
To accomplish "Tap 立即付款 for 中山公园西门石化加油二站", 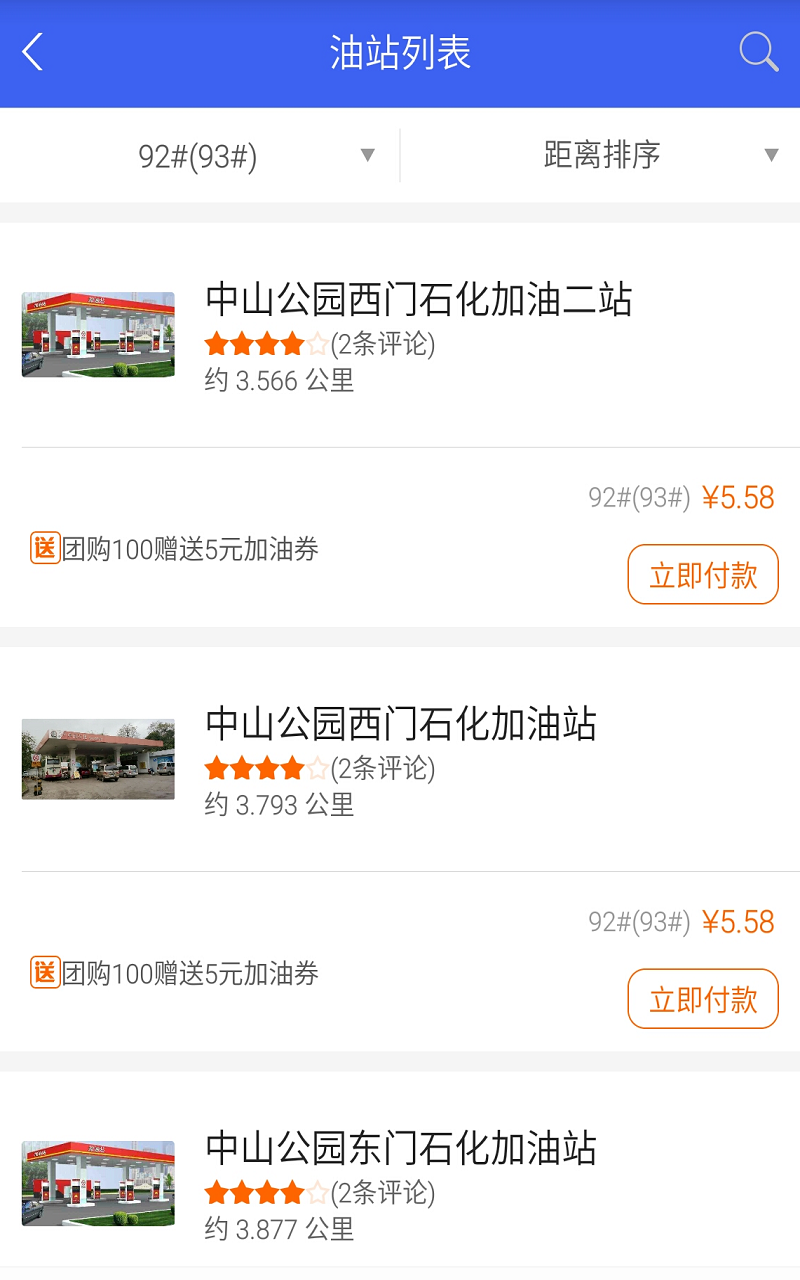I will coord(703,575).
